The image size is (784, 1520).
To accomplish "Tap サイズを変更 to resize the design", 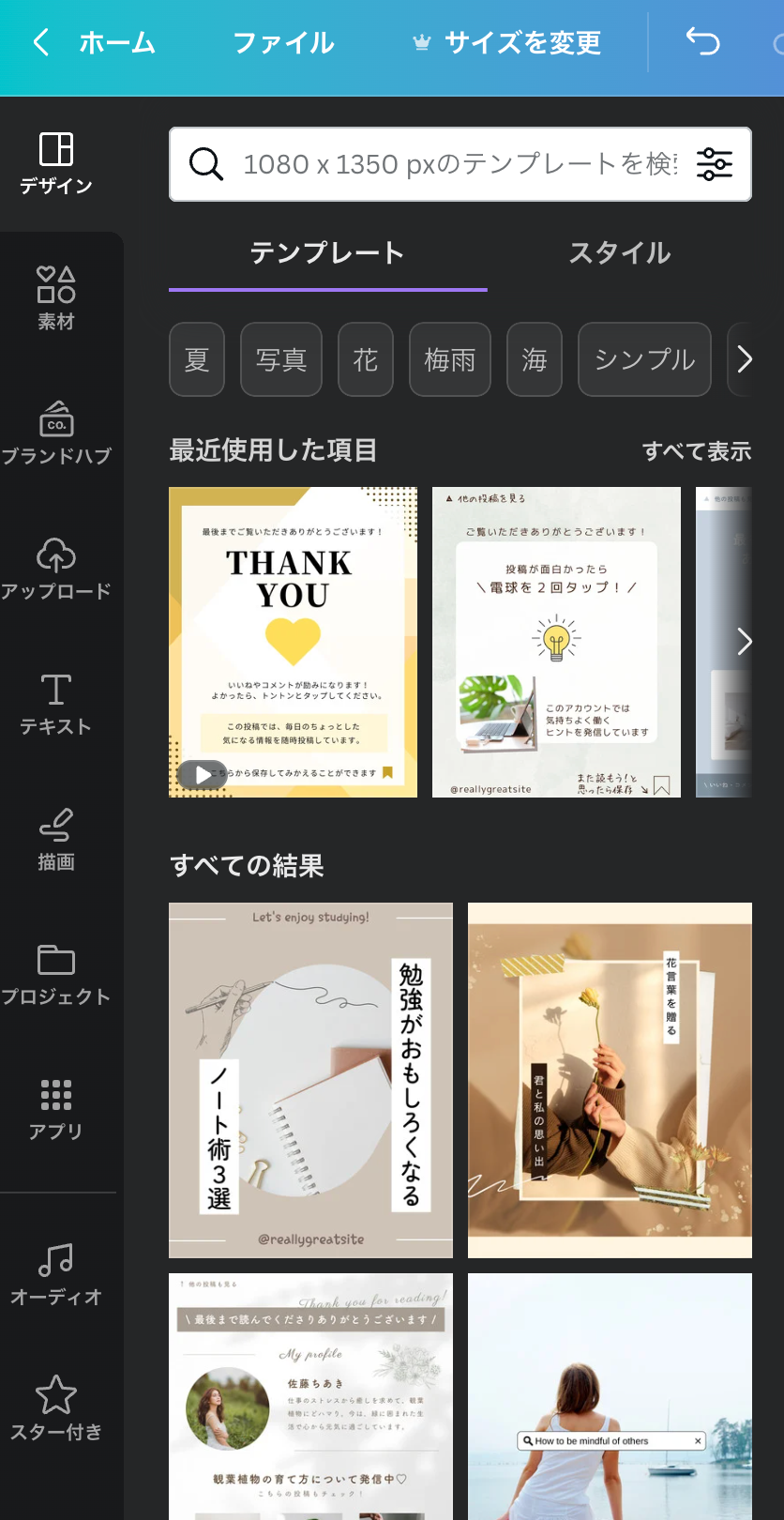I will (x=507, y=42).
